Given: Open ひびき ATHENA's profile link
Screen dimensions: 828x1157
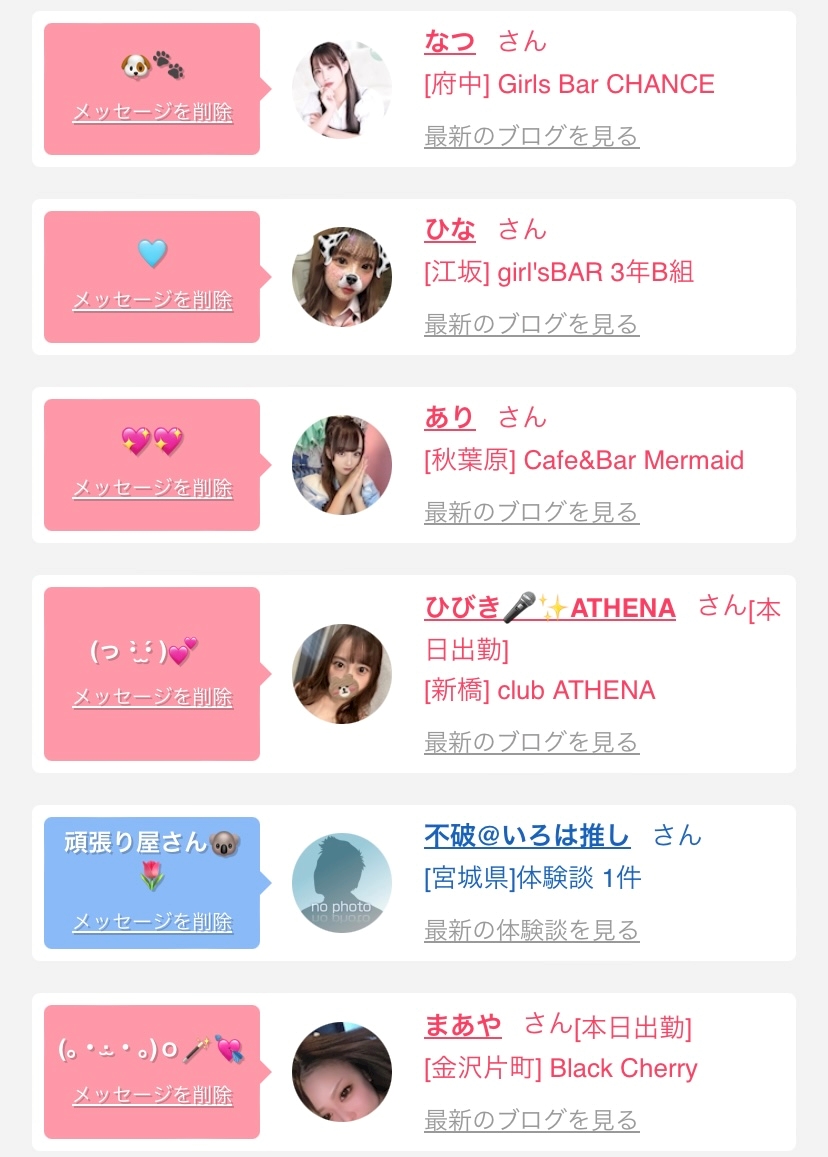Looking at the screenshot, I should (x=550, y=607).
